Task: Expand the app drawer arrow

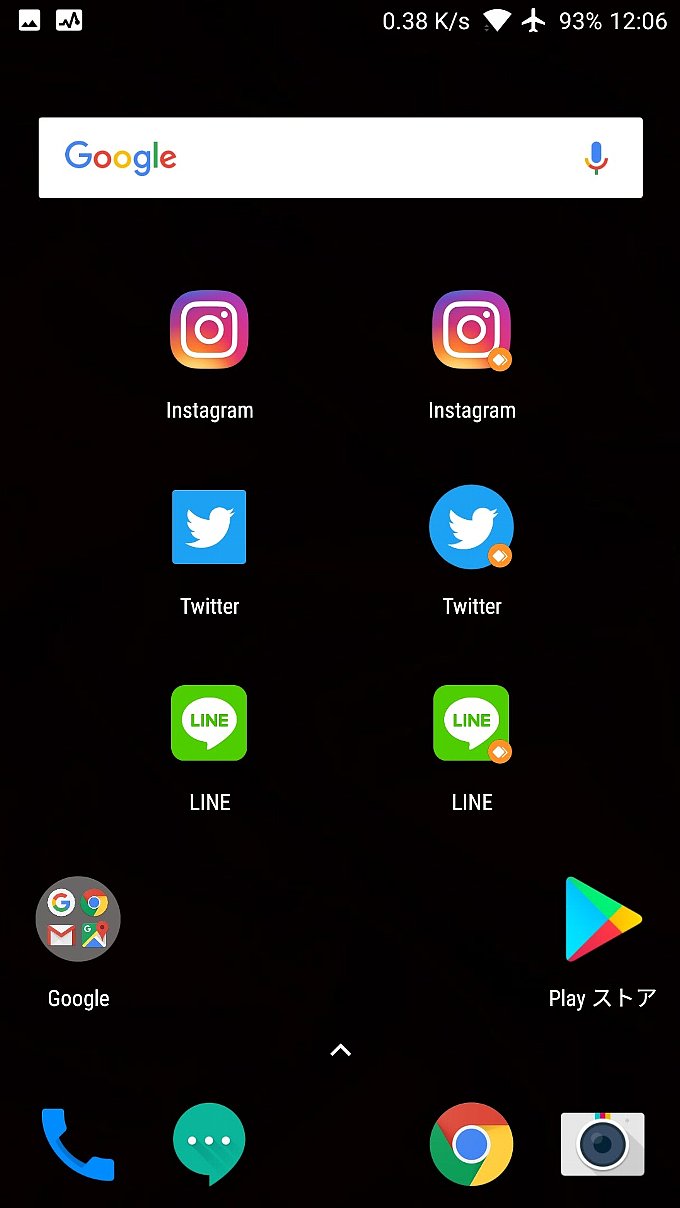Action: tap(340, 1050)
